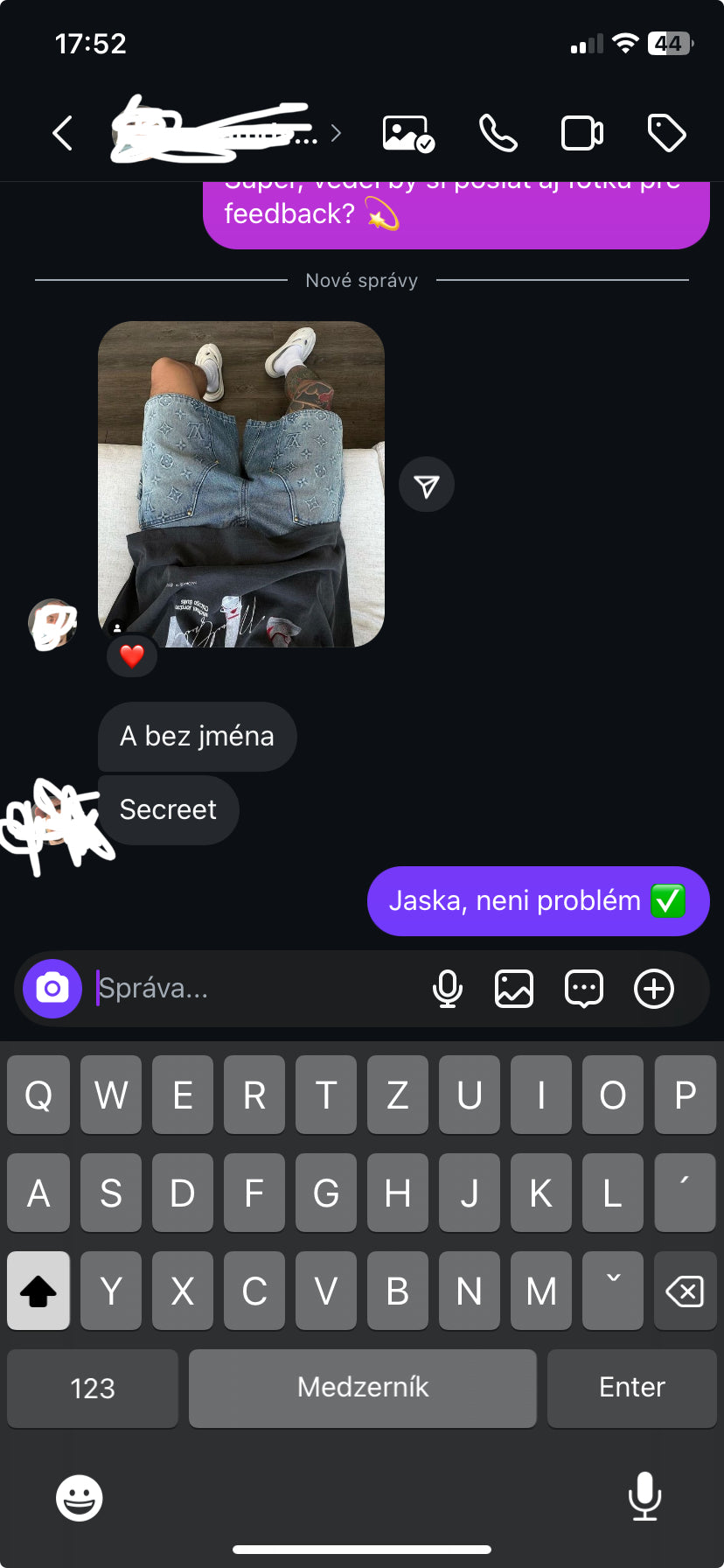Tap the Enter key
The height and width of the screenshot is (1568, 724).
click(631, 1388)
